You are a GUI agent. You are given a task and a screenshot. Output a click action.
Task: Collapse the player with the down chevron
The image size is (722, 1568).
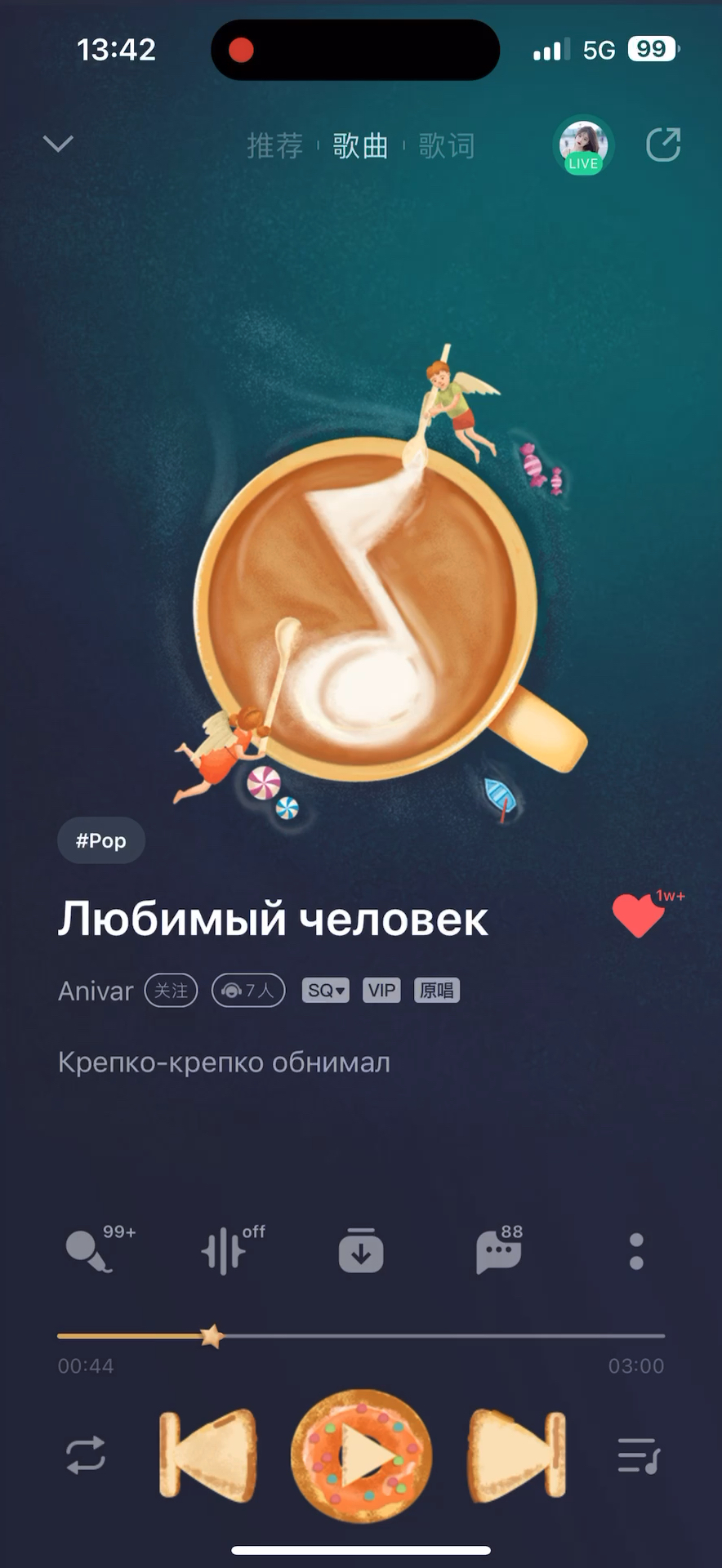[x=58, y=145]
